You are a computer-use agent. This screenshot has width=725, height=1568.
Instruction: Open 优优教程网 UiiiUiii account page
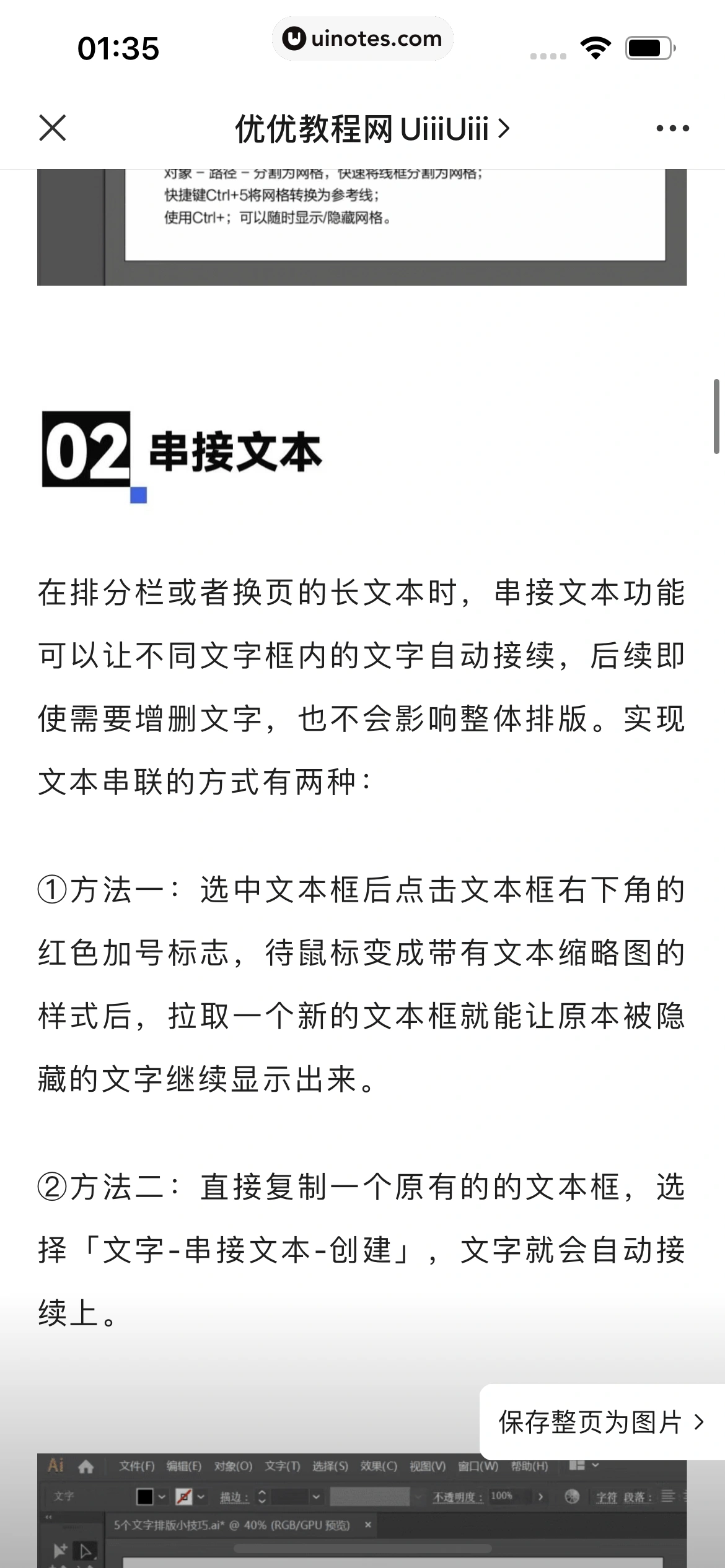(x=372, y=129)
